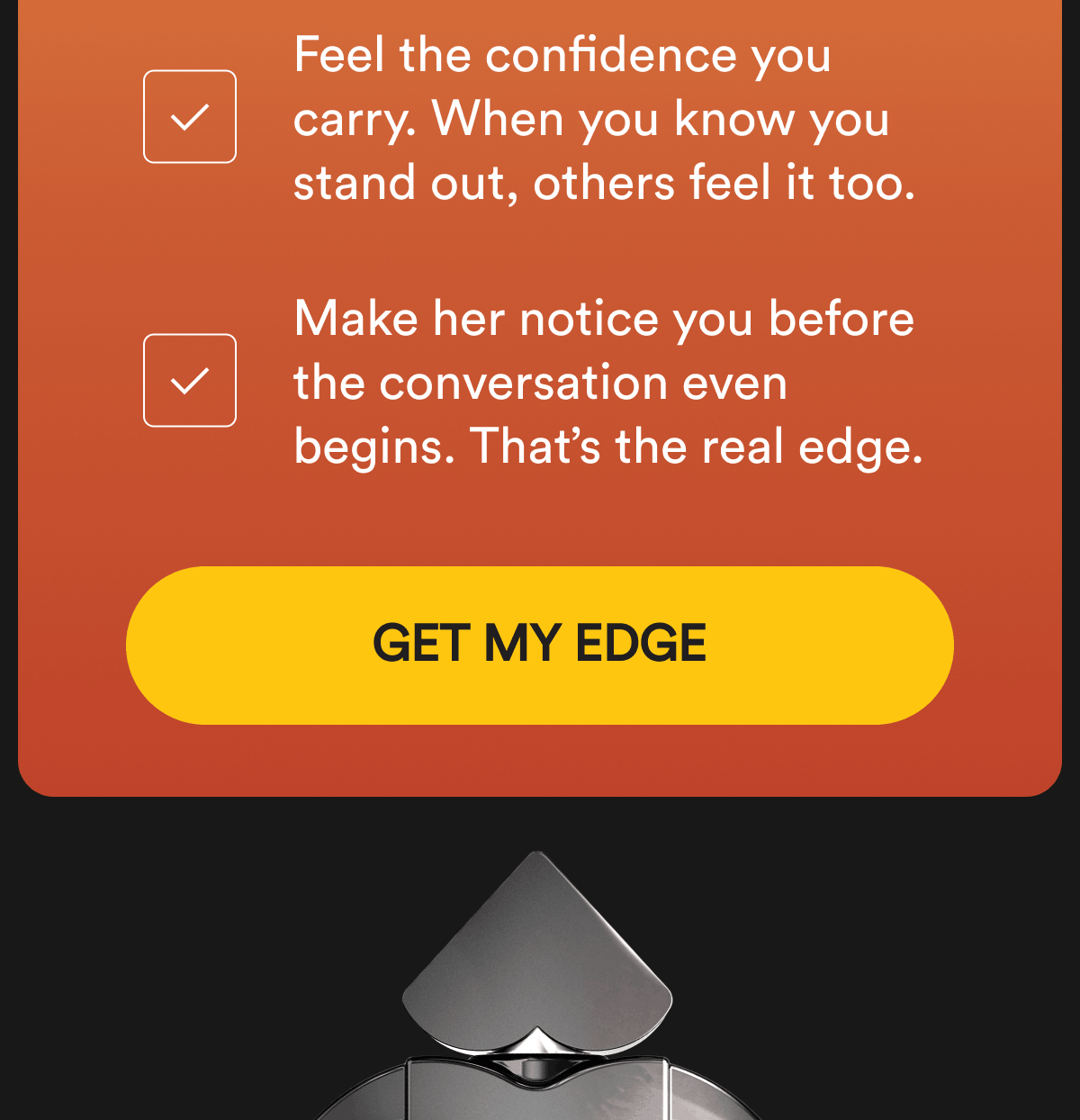This screenshot has height=1120, width=1080.
Task: Click 'Make her notice you before' headline text
Action: 603,317
